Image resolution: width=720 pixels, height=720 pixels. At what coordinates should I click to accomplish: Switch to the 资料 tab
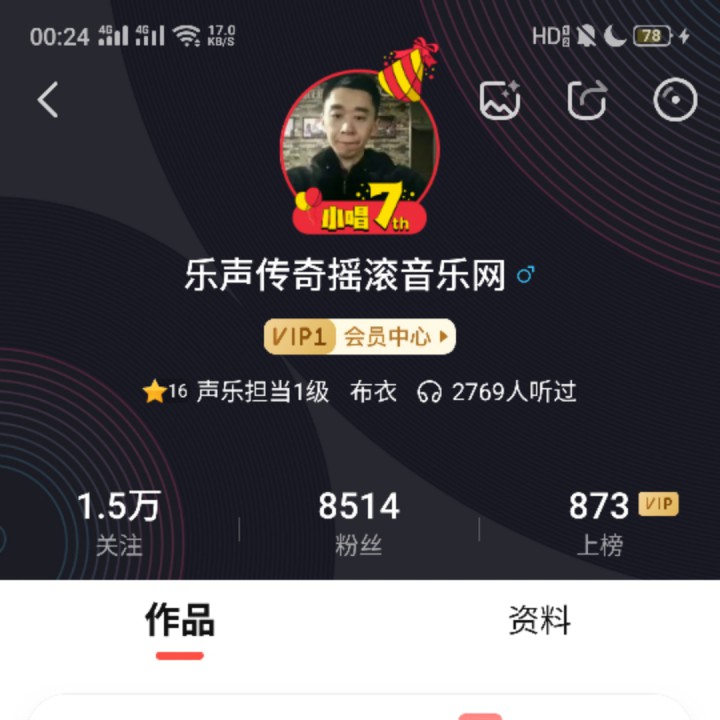(x=539, y=621)
